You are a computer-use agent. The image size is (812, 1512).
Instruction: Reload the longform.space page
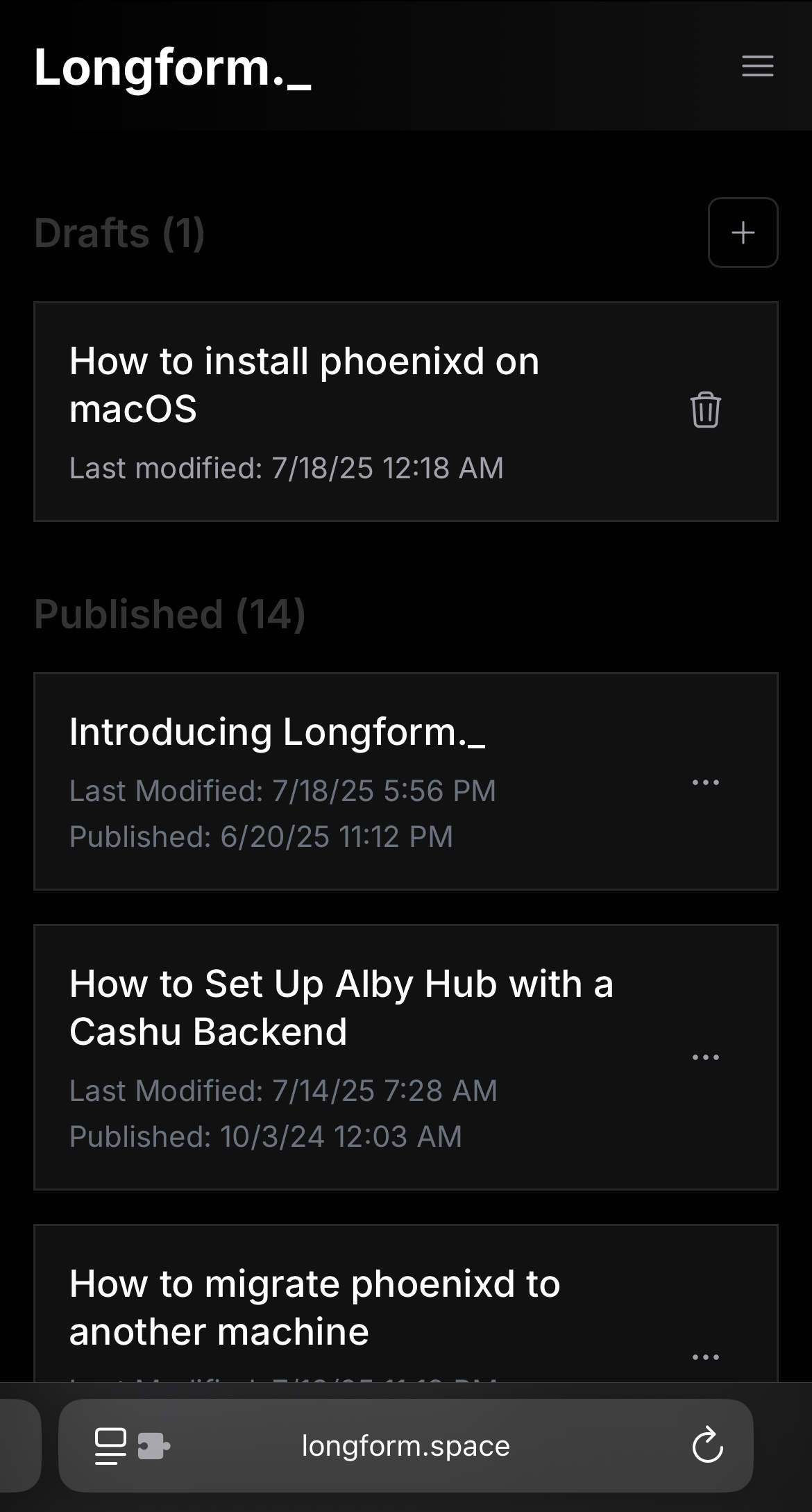pyautogui.click(x=707, y=1445)
